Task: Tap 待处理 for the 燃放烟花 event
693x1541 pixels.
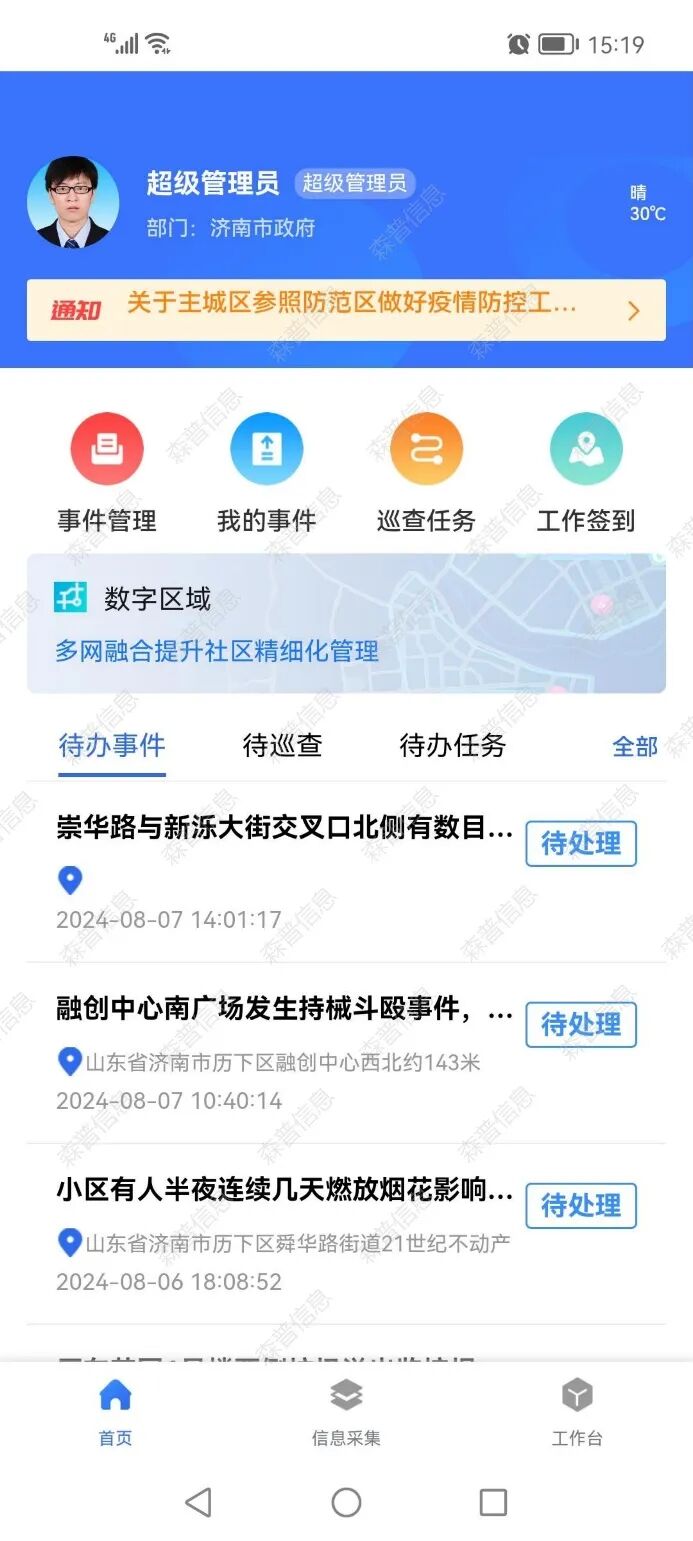Action: coord(581,1206)
